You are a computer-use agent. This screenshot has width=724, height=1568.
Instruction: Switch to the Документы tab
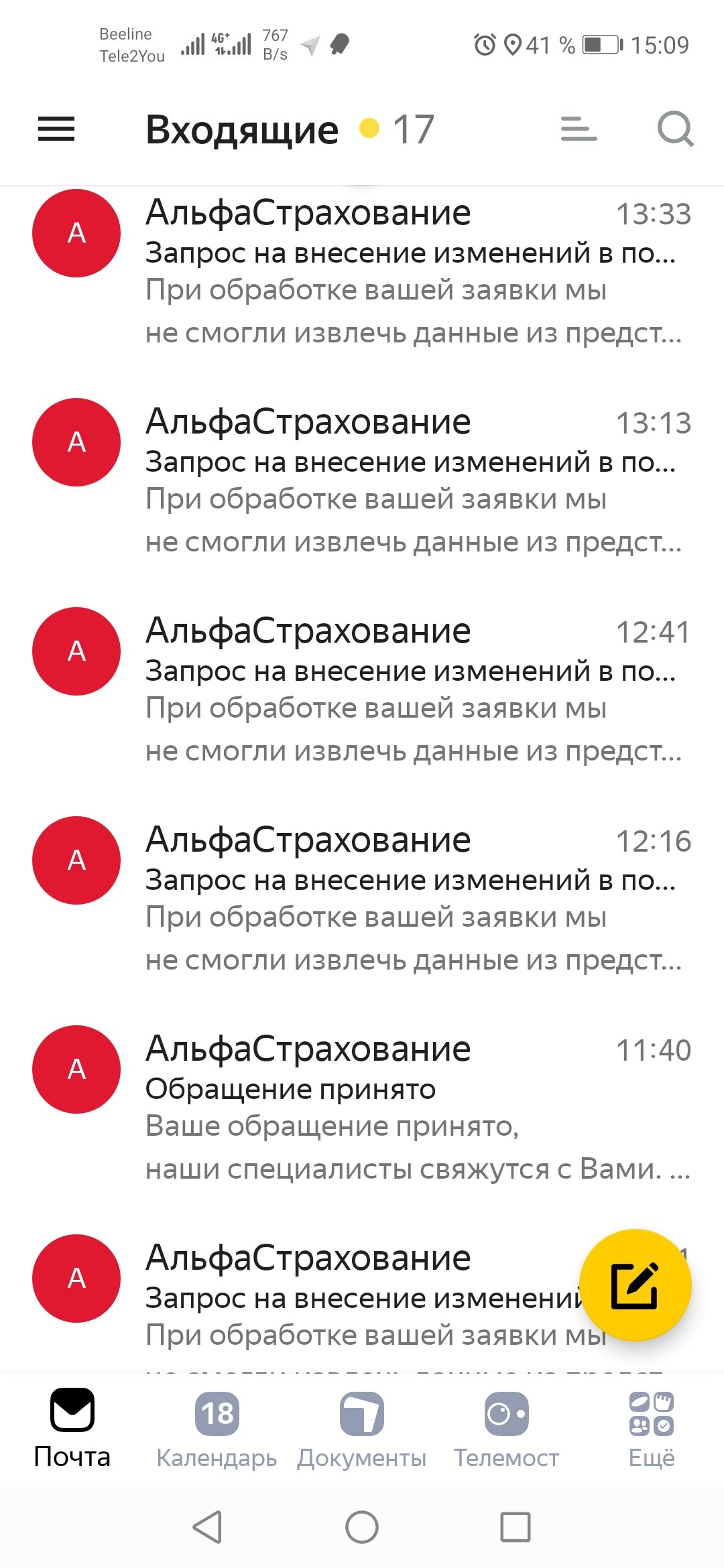pos(361,1429)
